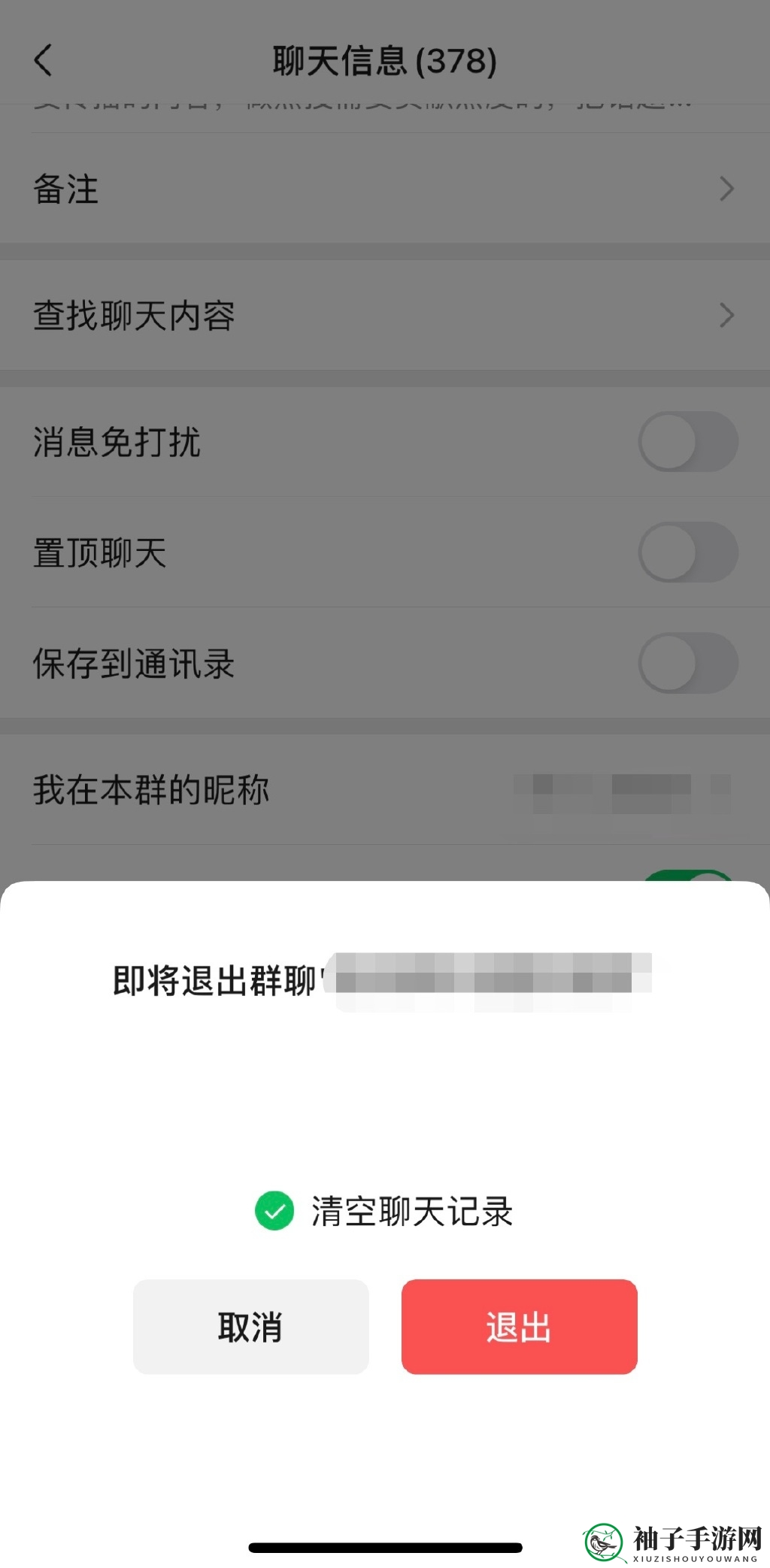Image resolution: width=770 pixels, height=1568 pixels.
Task: Uncheck the 清空聊天记录 option
Action: click(x=274, y=1211)
